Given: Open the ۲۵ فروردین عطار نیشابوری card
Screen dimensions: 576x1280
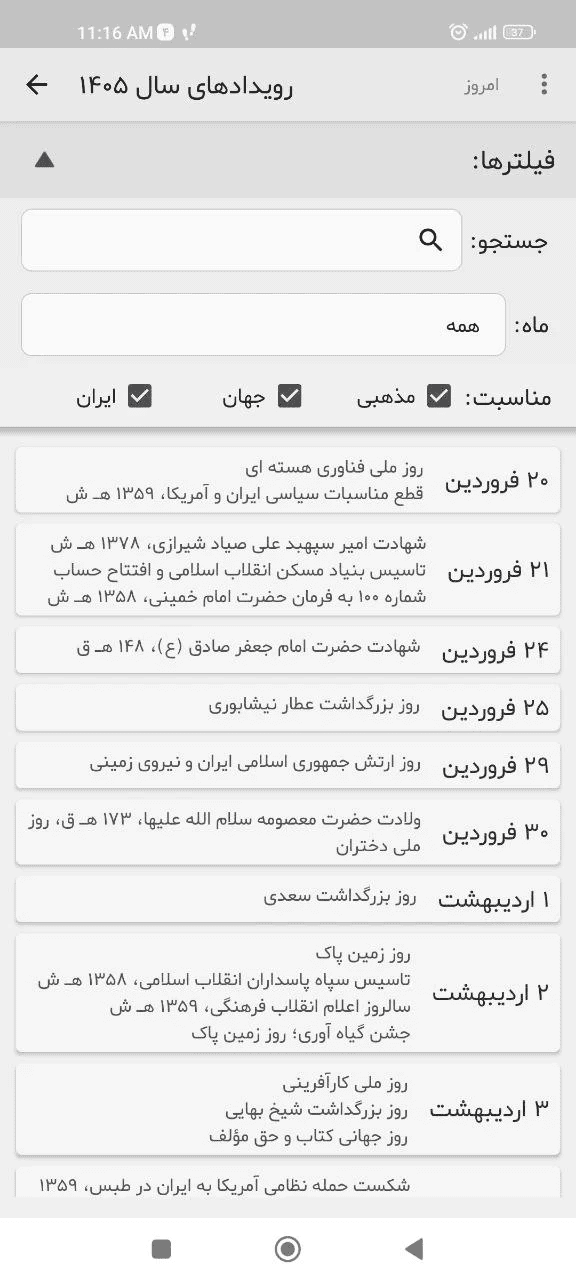Looking at the screenshot, I should [288, 708].
